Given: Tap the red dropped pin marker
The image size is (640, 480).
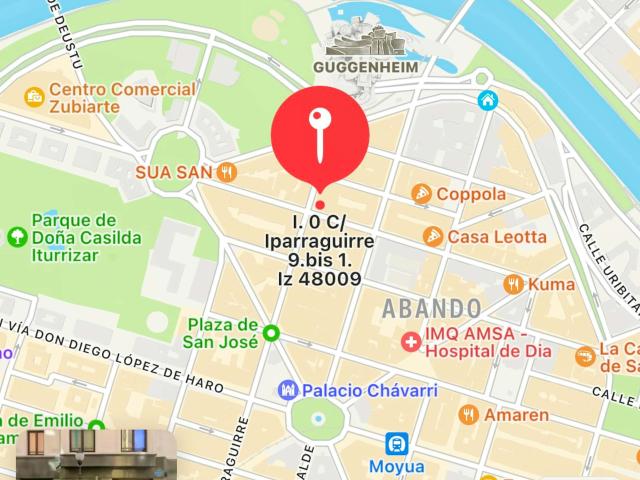Looking at the screenshot, I should click(x=320, y=134).
